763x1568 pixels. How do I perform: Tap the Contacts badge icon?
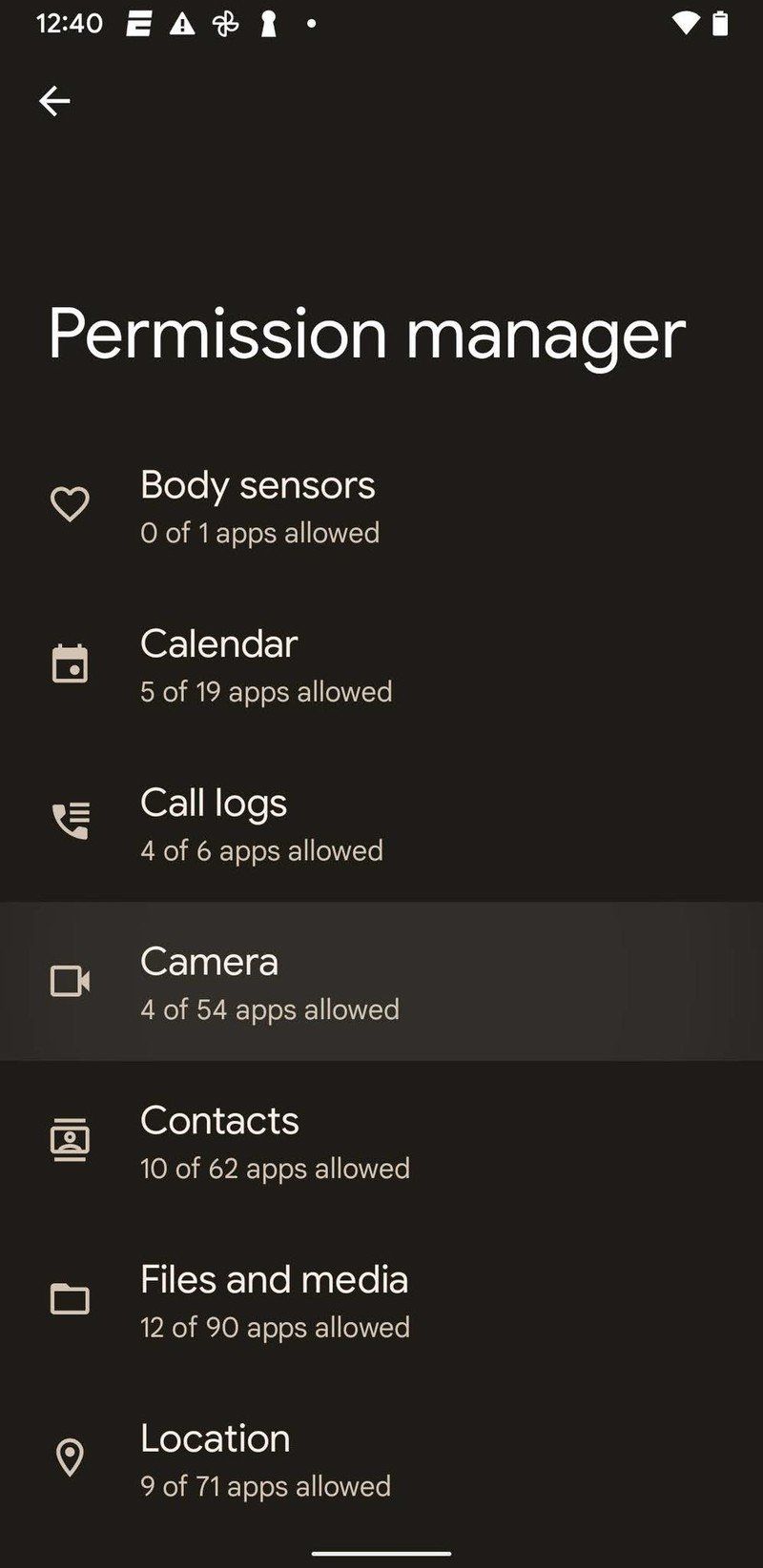tap(69, 1140)
